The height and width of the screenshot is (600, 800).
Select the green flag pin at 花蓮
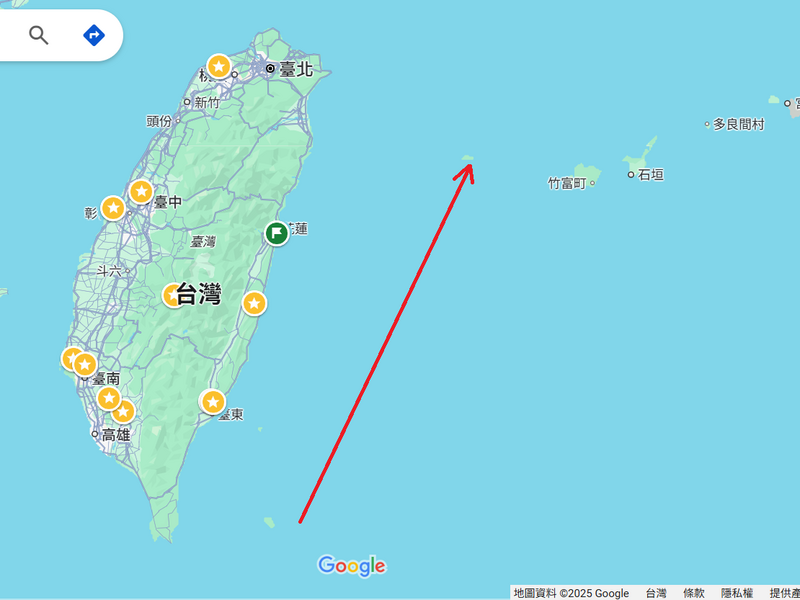click(x=276, y=233)
